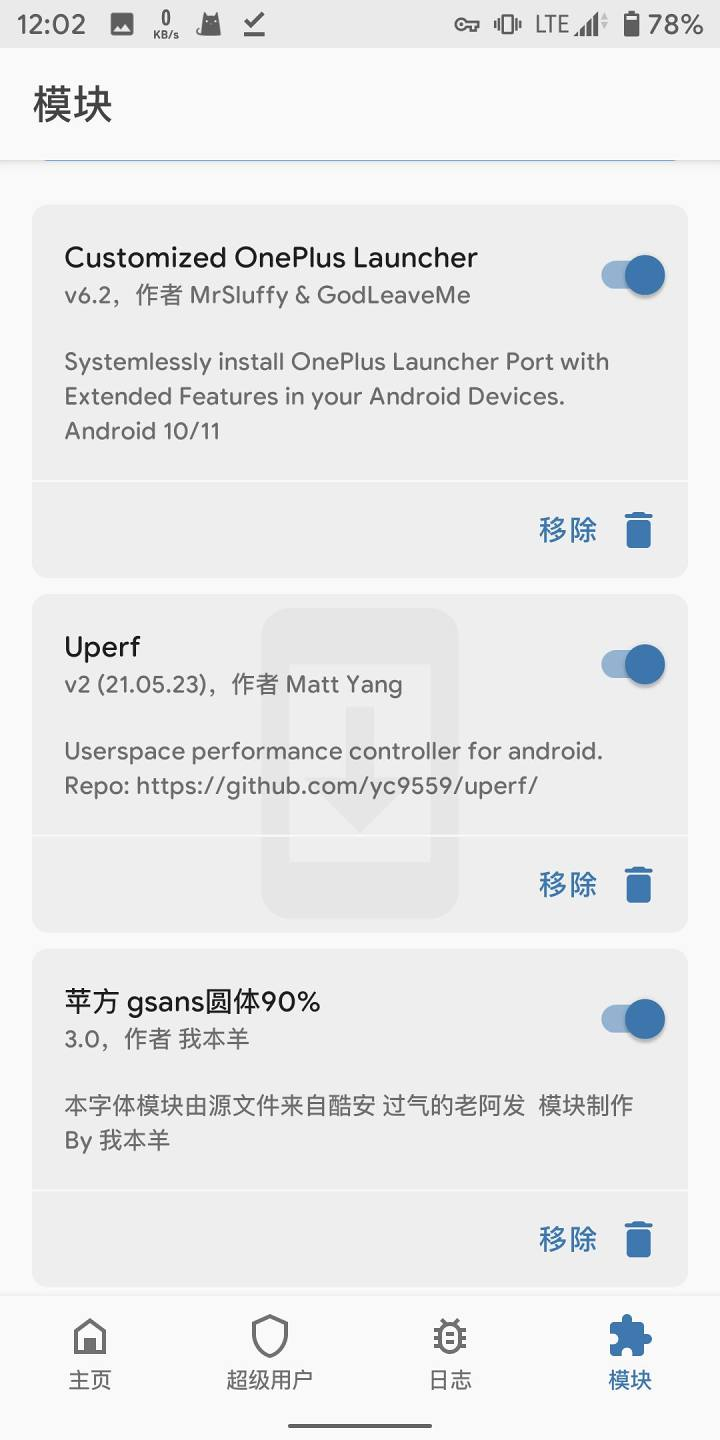This screenshot has width=720, height=1440.
Task: Remove the Customized OnePlus Launcher module
Action: click(595, 530)
